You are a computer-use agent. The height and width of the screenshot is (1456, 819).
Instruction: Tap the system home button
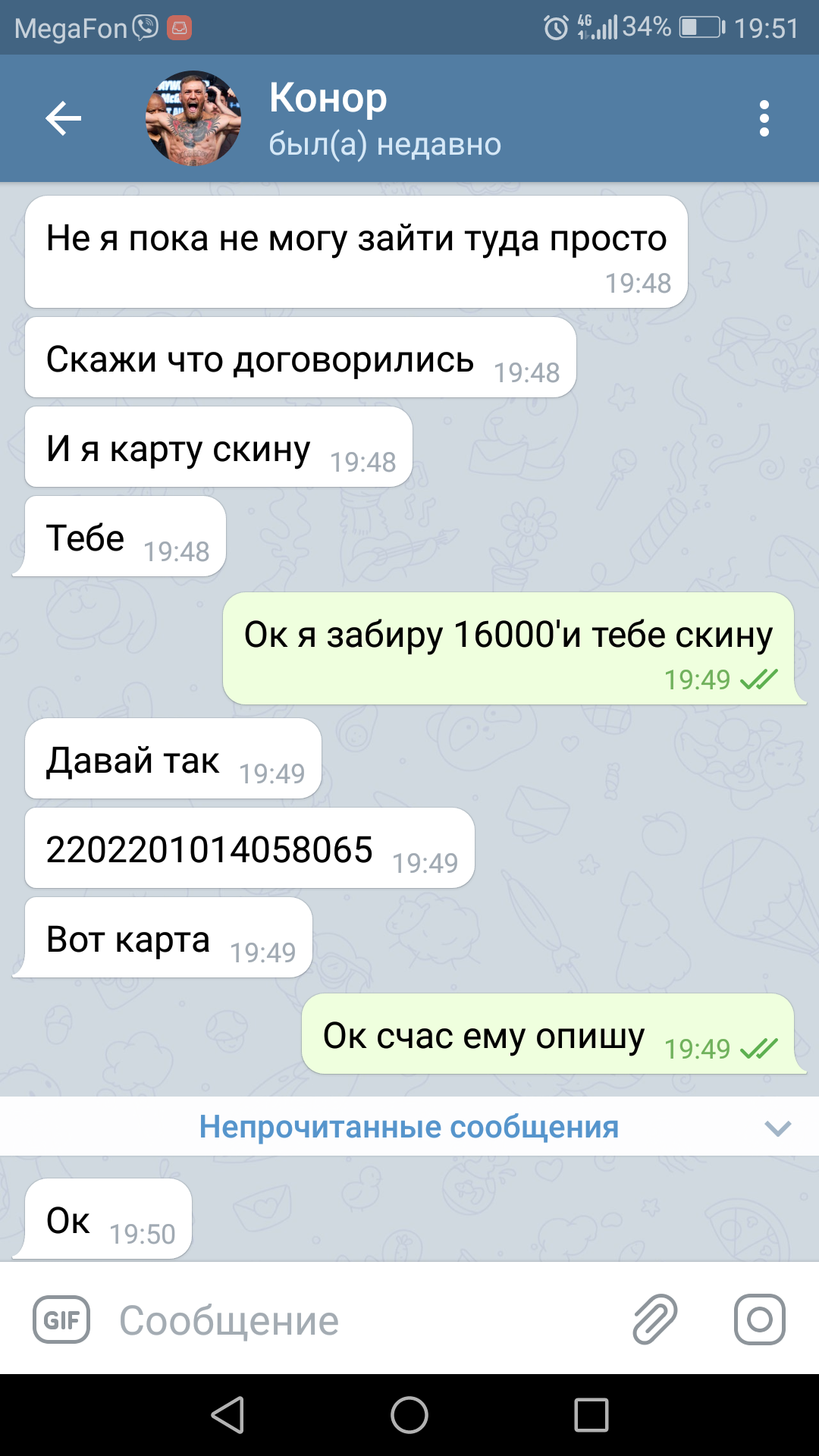click(x=409, y=1415)
